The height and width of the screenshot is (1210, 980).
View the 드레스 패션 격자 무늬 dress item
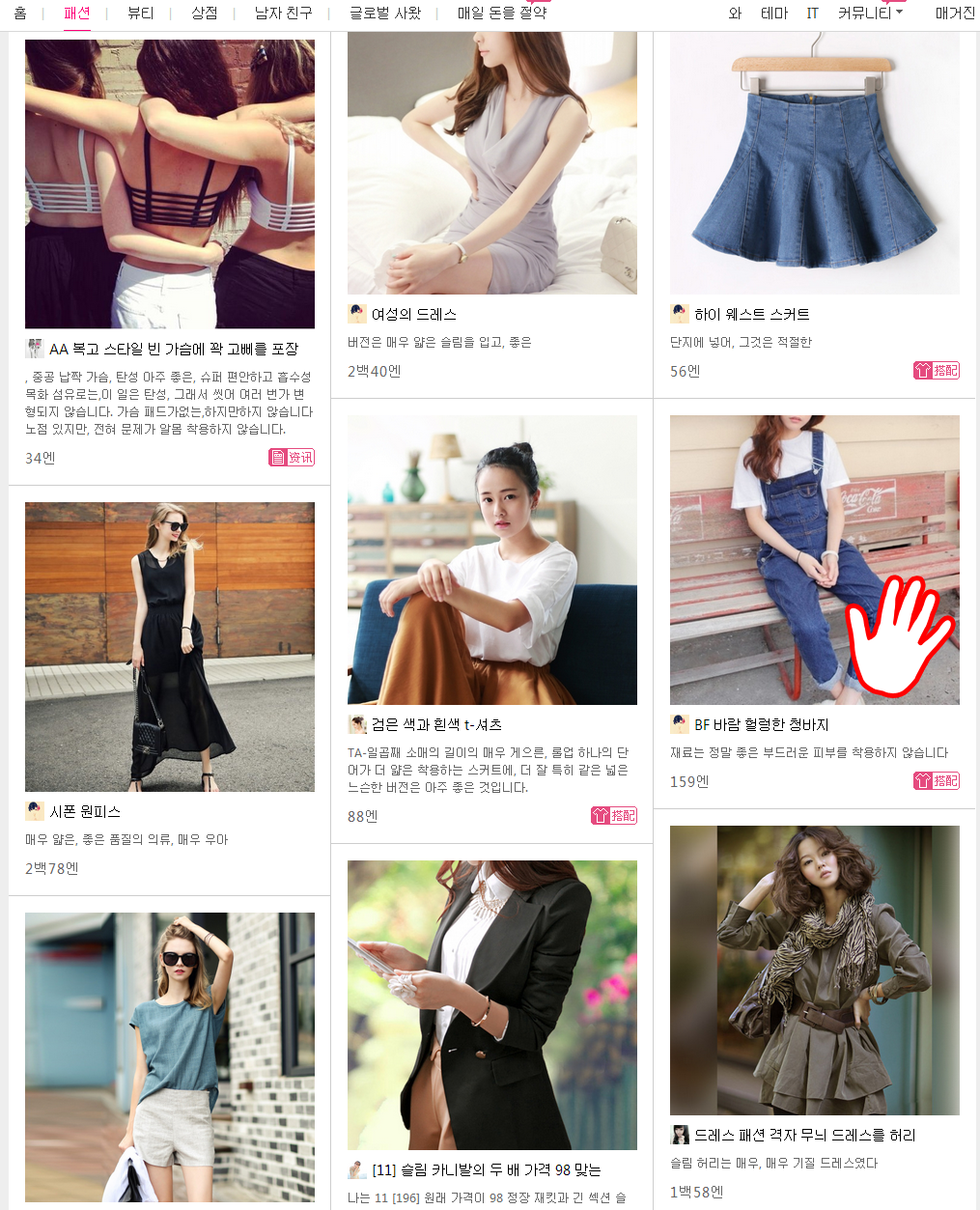(x=805, y=1135)
